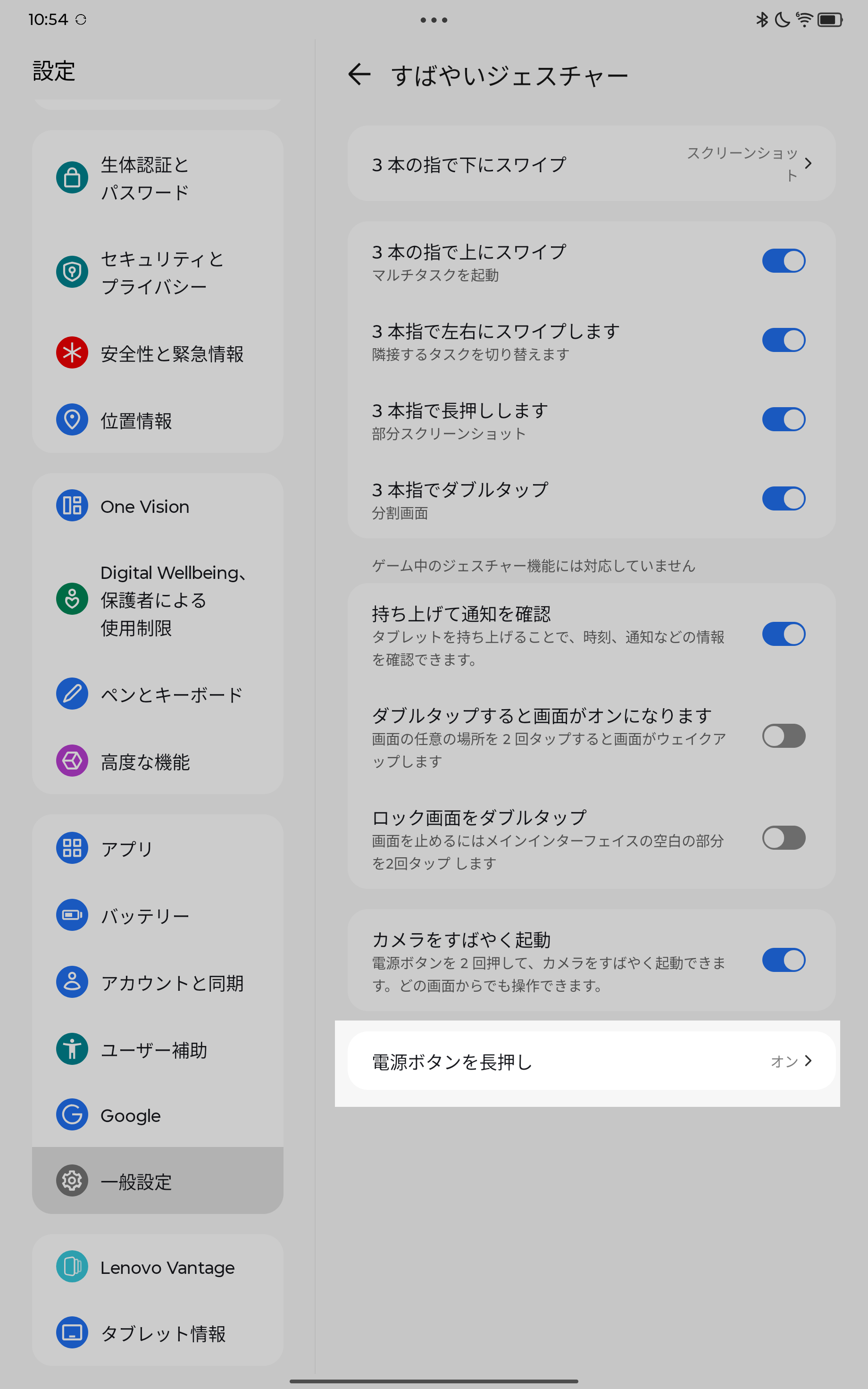Open 電源ボタンを長押し options

[591, 1061]
